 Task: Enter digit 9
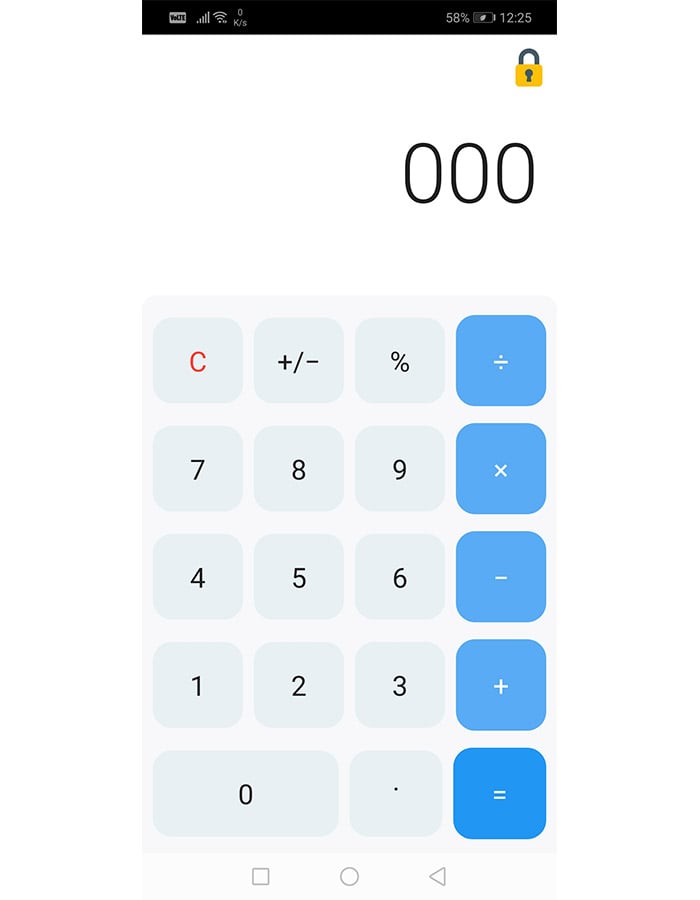[399, 469]
